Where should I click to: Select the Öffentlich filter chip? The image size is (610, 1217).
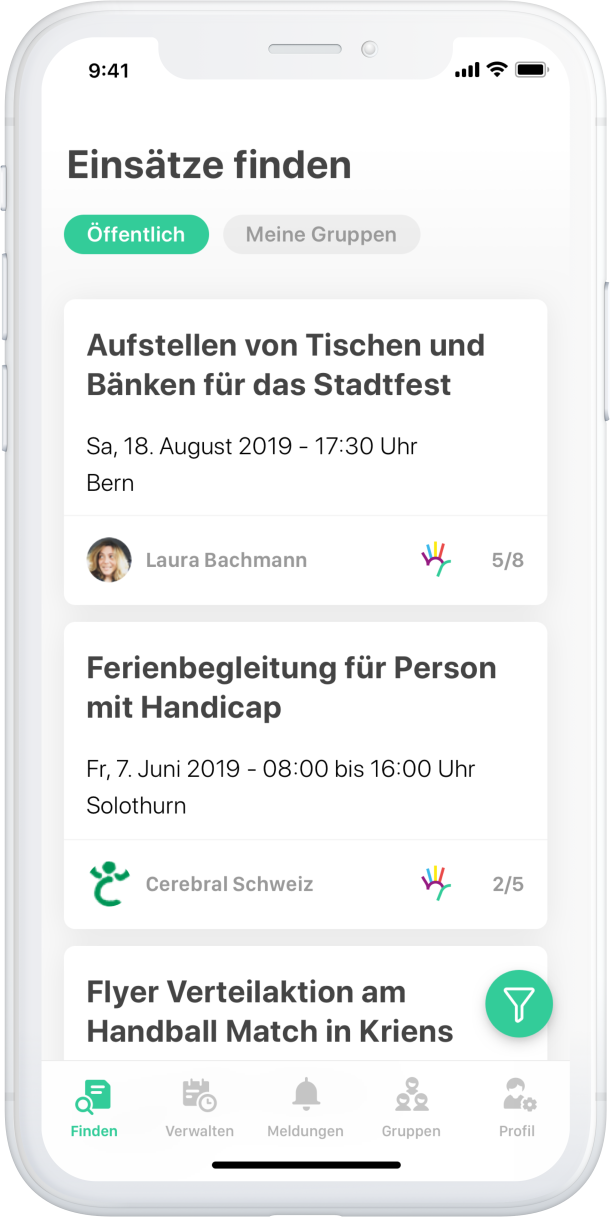136,235
